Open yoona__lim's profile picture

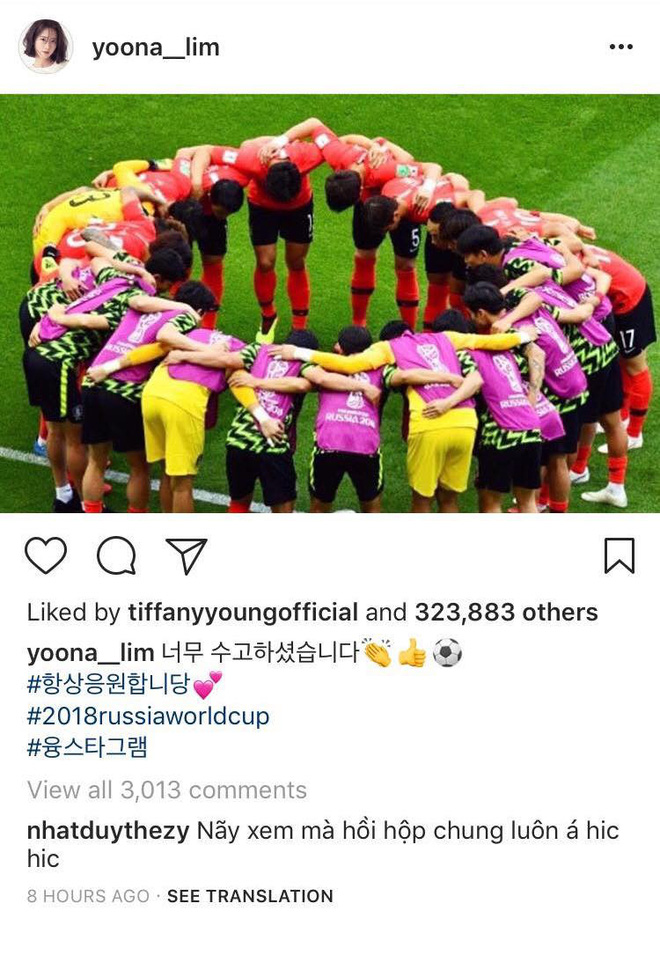[x=46, y=46]
